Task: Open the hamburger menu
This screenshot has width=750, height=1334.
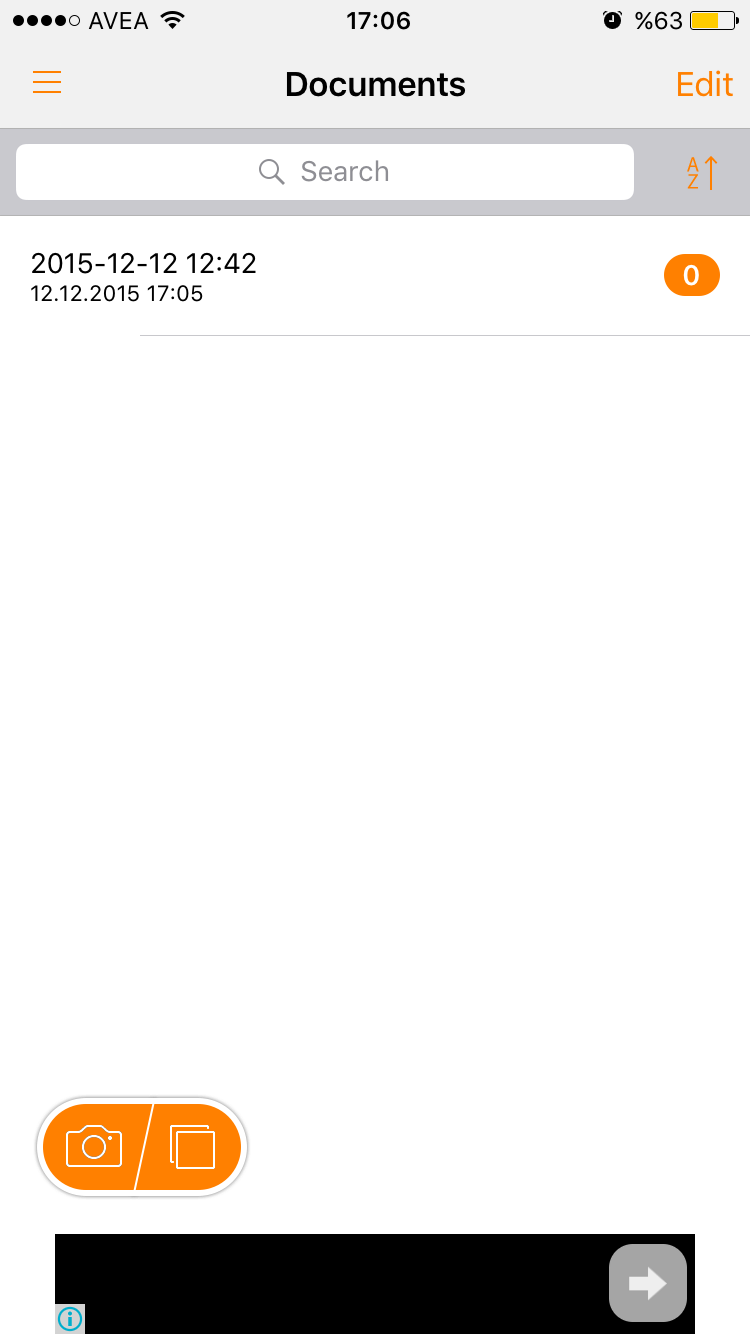Action: [x=47, y=83]
